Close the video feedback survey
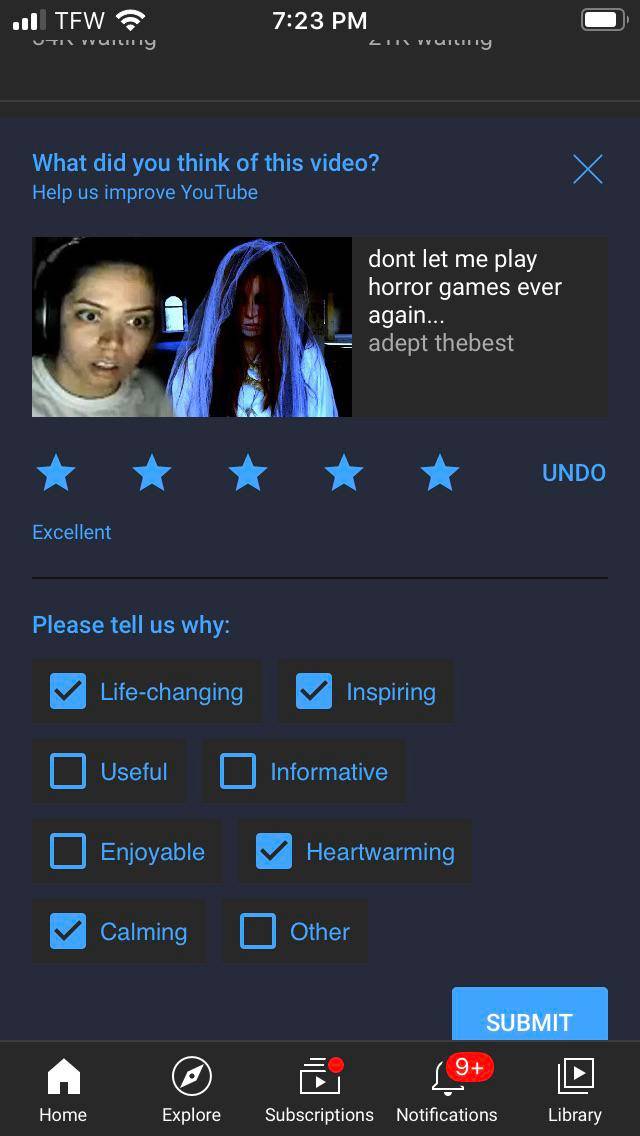 (x=588, y=170)
